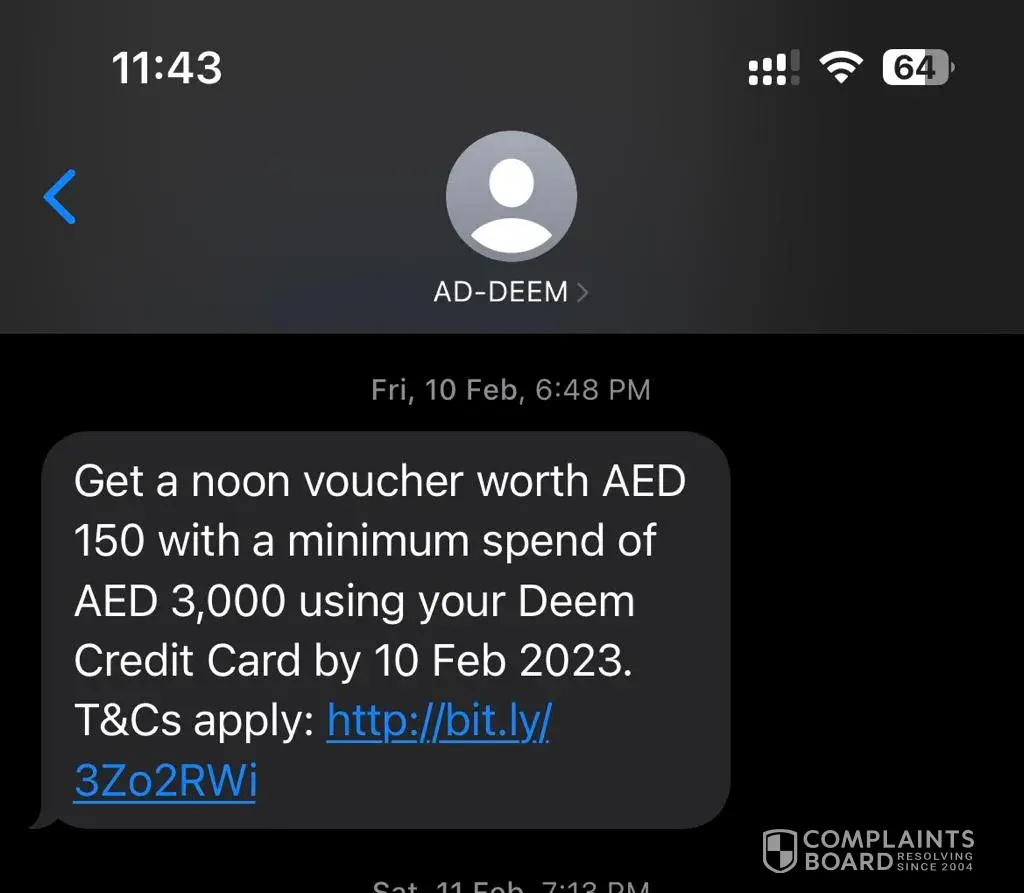Open AD-DEEM contact details

coord(511,292)
